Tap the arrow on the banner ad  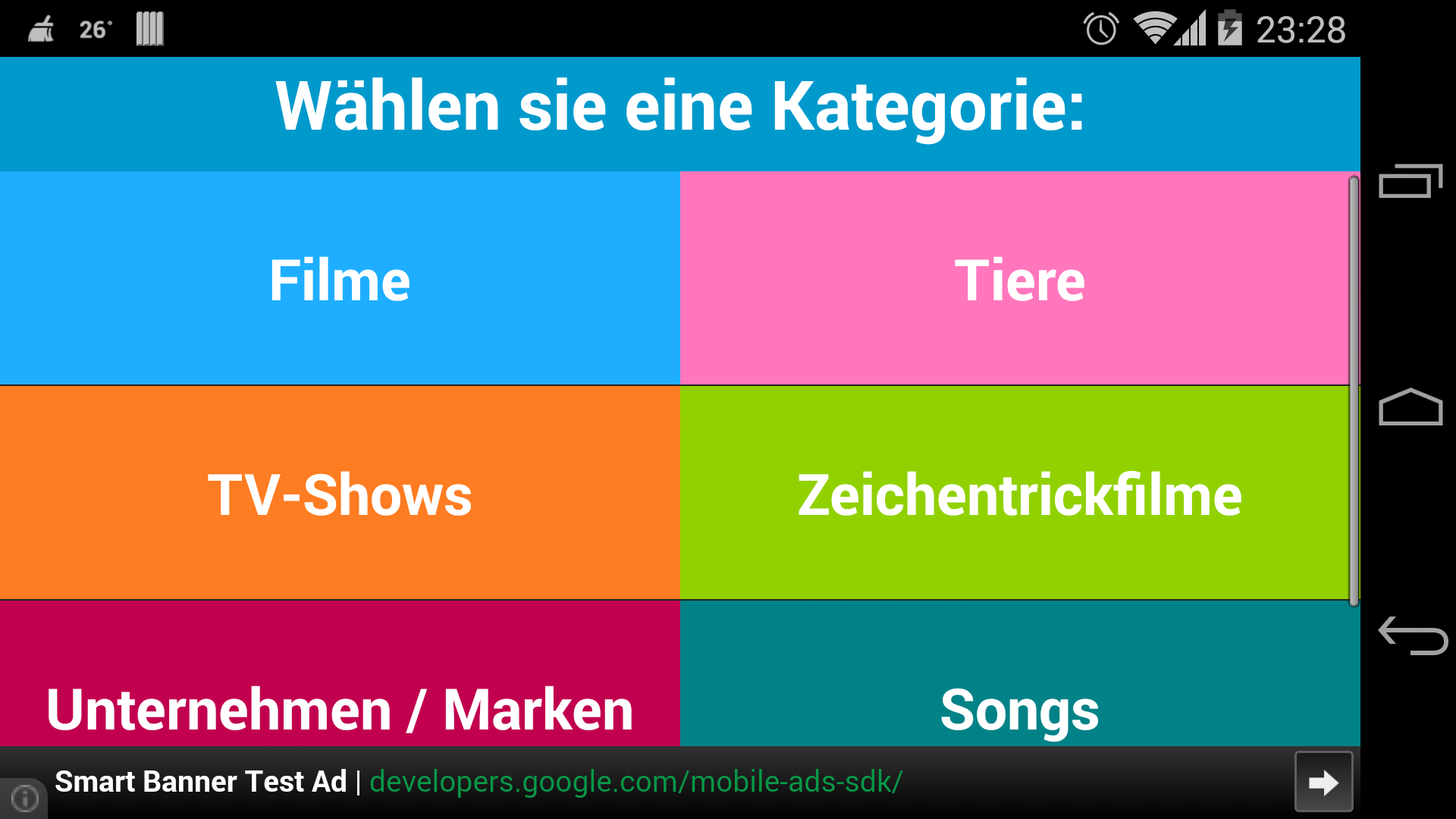1323,782
